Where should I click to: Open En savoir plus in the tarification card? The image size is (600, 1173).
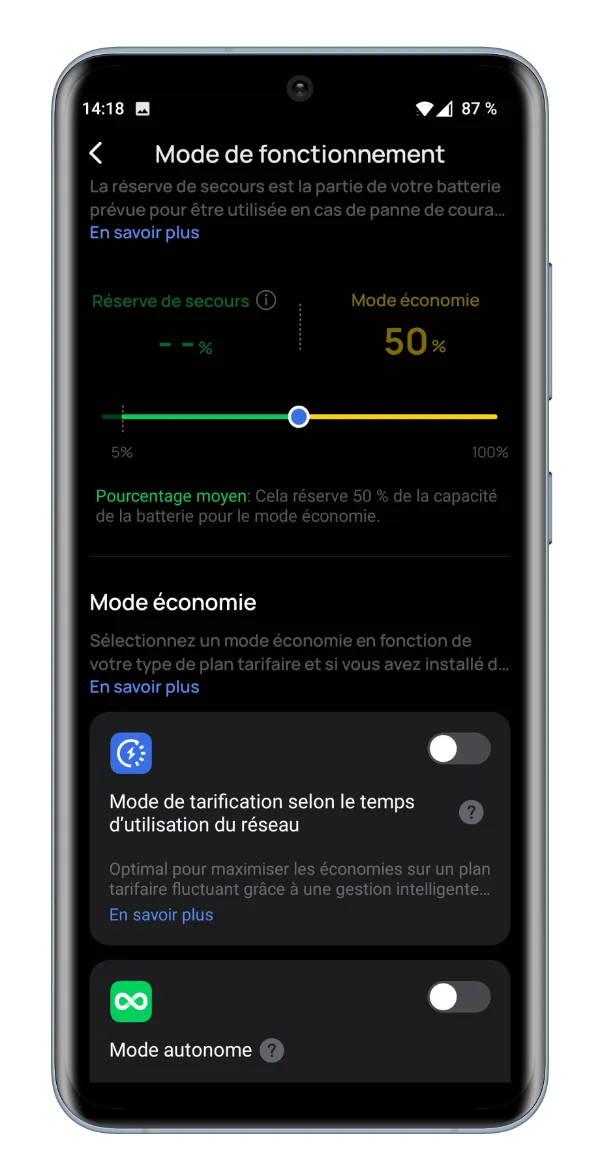(162, 915)
